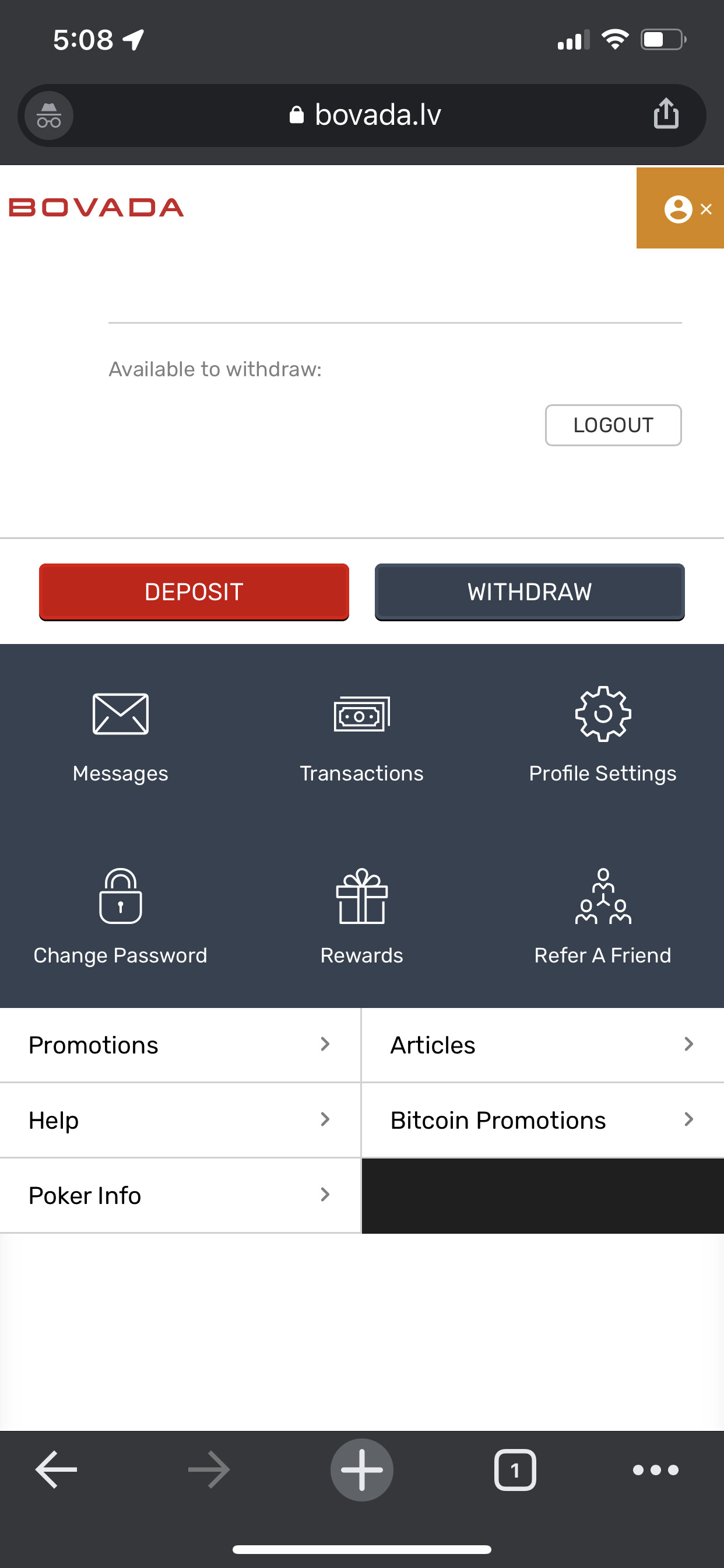Close the account panel
This screenshot has height=1568, width=724.
(705, 209)
